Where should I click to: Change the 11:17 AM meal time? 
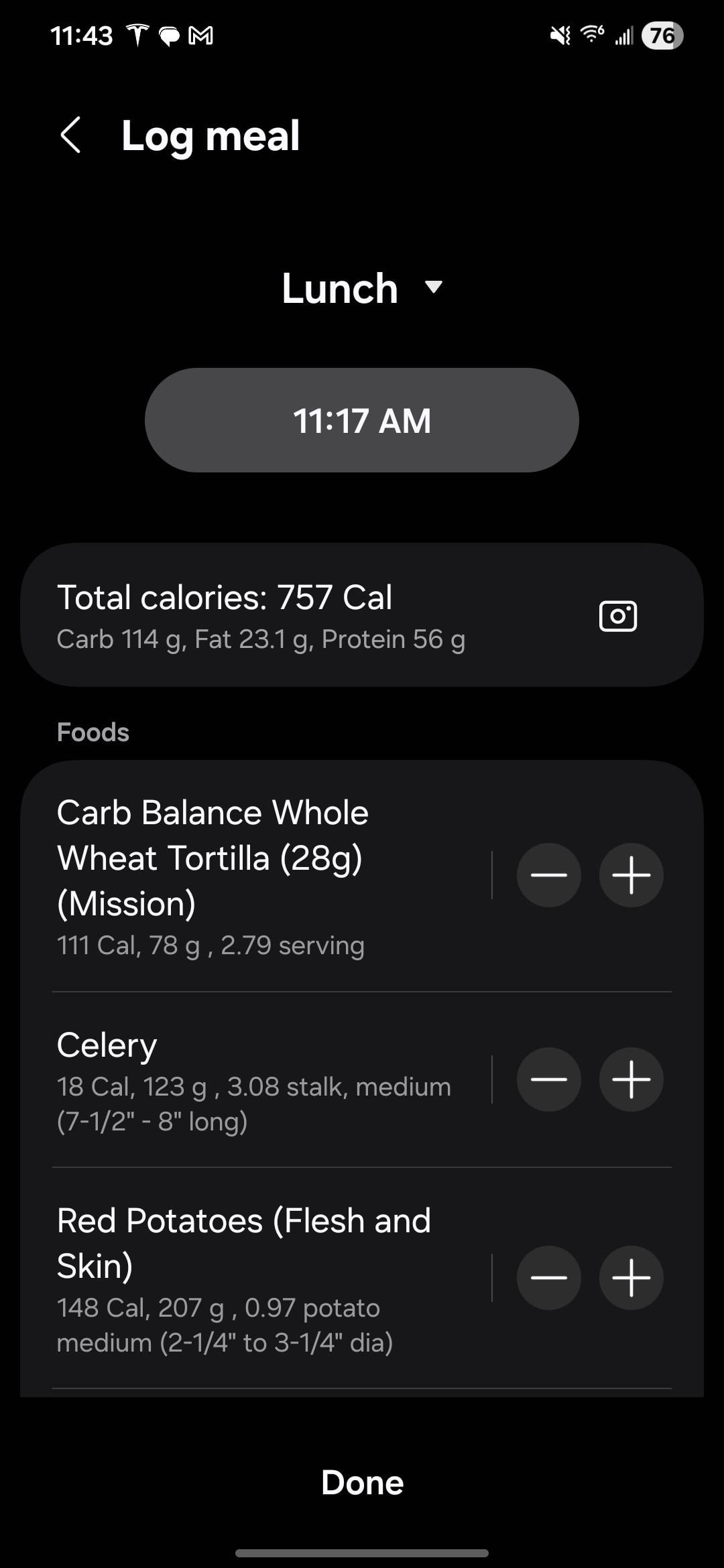pyautogui.click(x=362, y=420)
